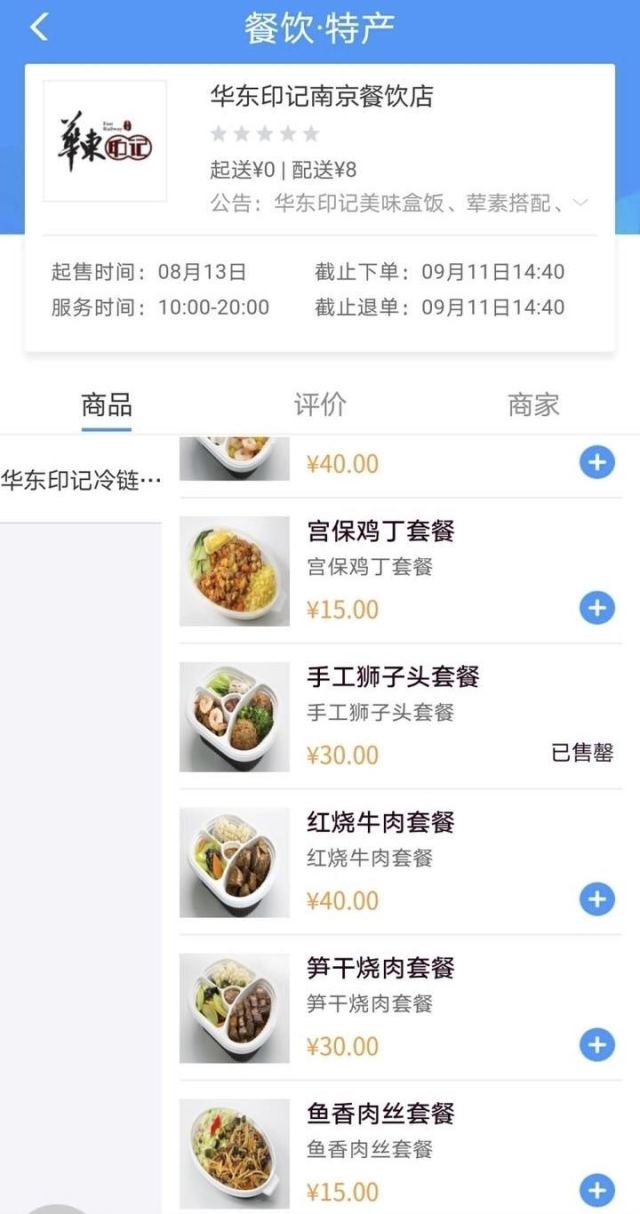Viewport: 640px width, 1214px height.
Task: Expand the 公告 announcement chevron
Action: 580,203
